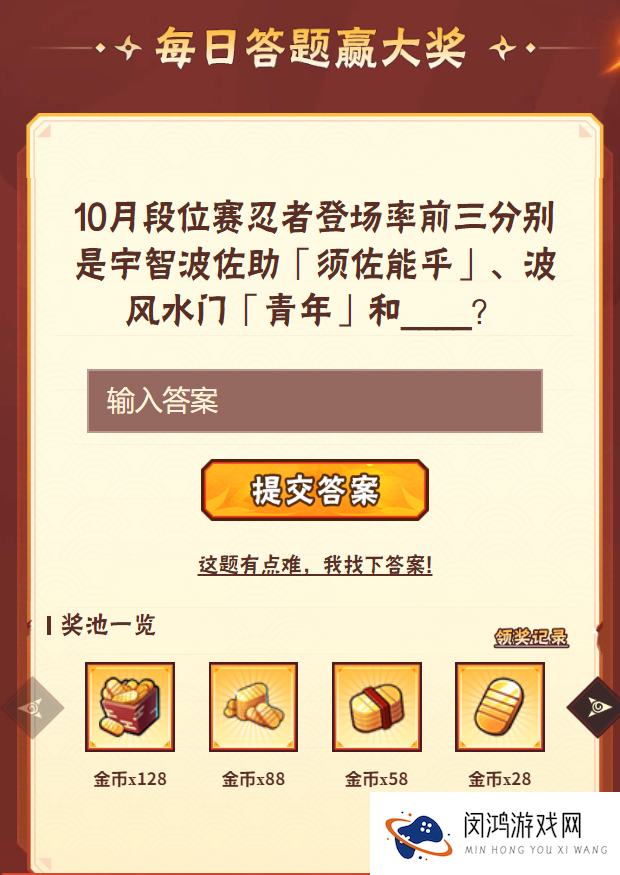View the 领奖记录 prize records
Image resolution: width=620 pixels, height=875 pixels.
[531, 637]
